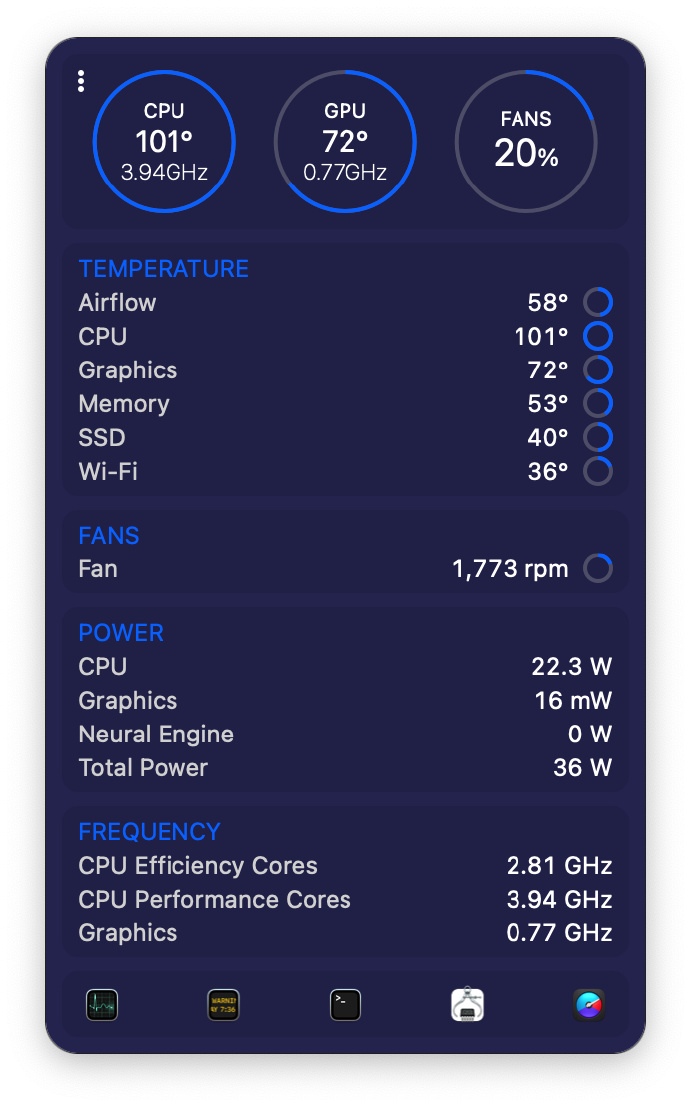This screenshot has width=690, height=1106.
Task: Select the Fans 20% gauge circle
Action: tap(526, 141)
